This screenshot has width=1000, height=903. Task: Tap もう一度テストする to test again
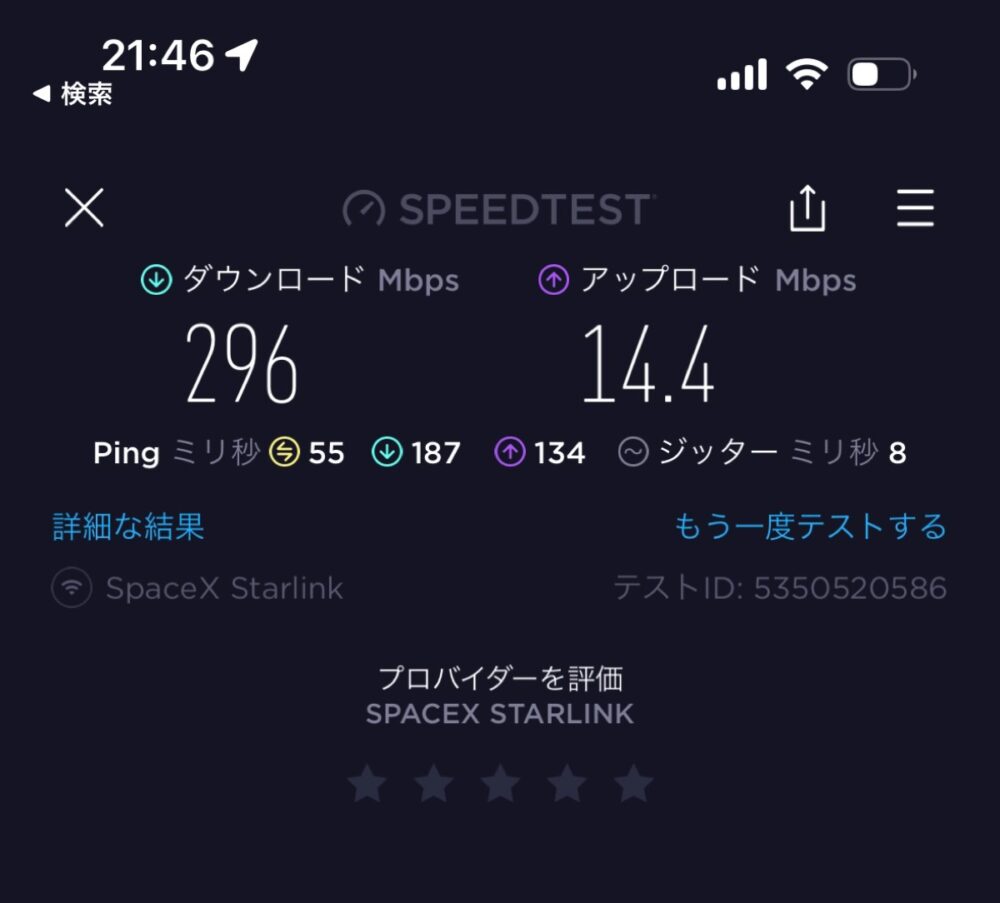(809, 526)
